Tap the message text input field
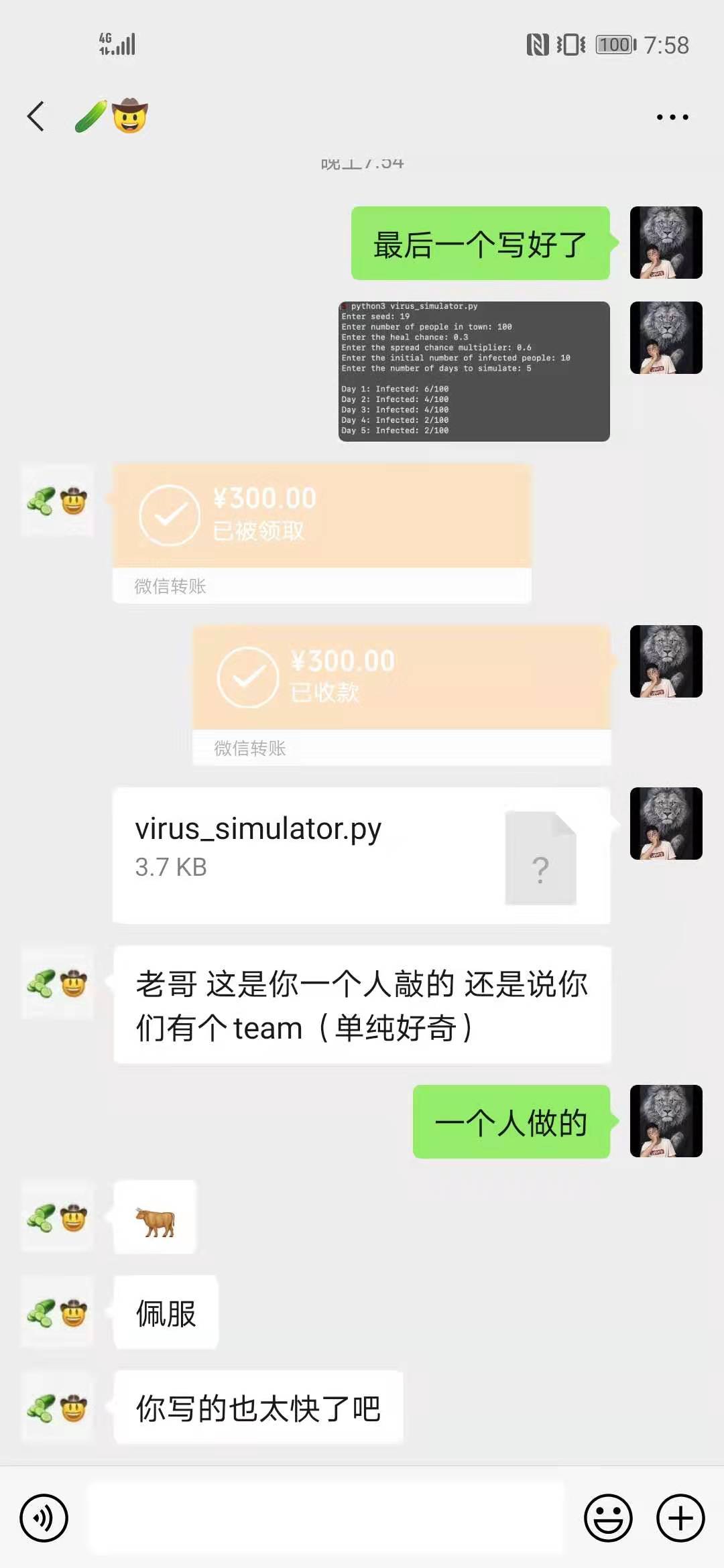 (x=326, y=1518)
